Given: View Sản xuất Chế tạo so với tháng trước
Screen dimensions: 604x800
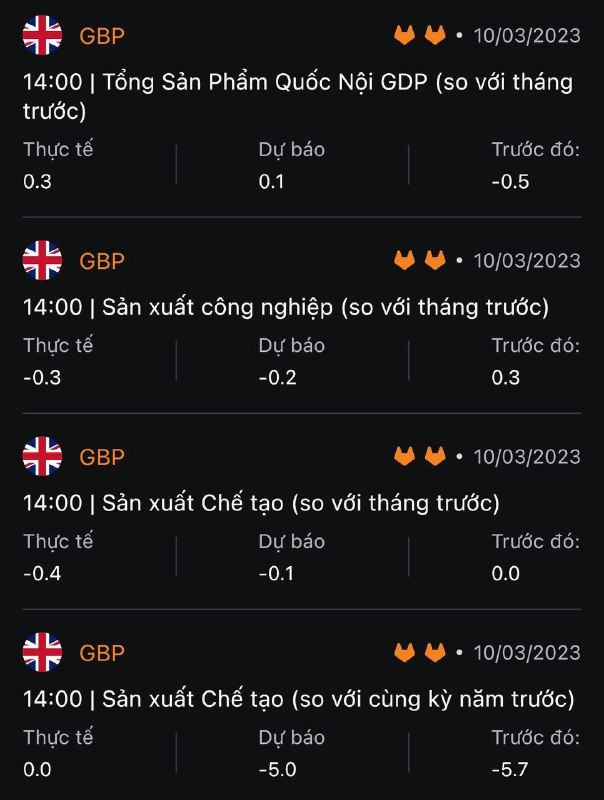Looking at the screenshot, I should (260, 502).
